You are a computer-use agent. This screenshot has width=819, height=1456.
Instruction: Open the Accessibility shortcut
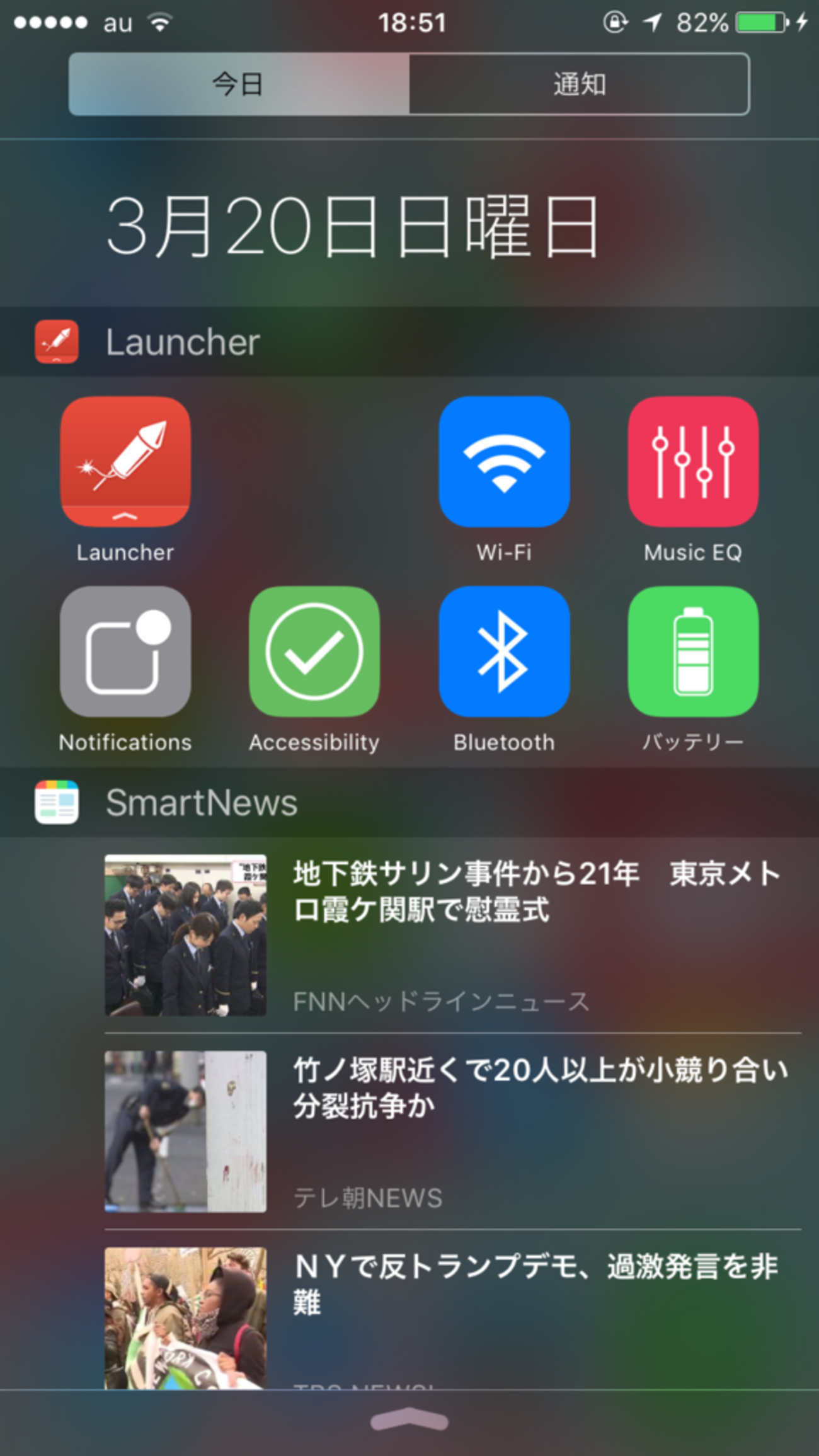click(314, 651)
